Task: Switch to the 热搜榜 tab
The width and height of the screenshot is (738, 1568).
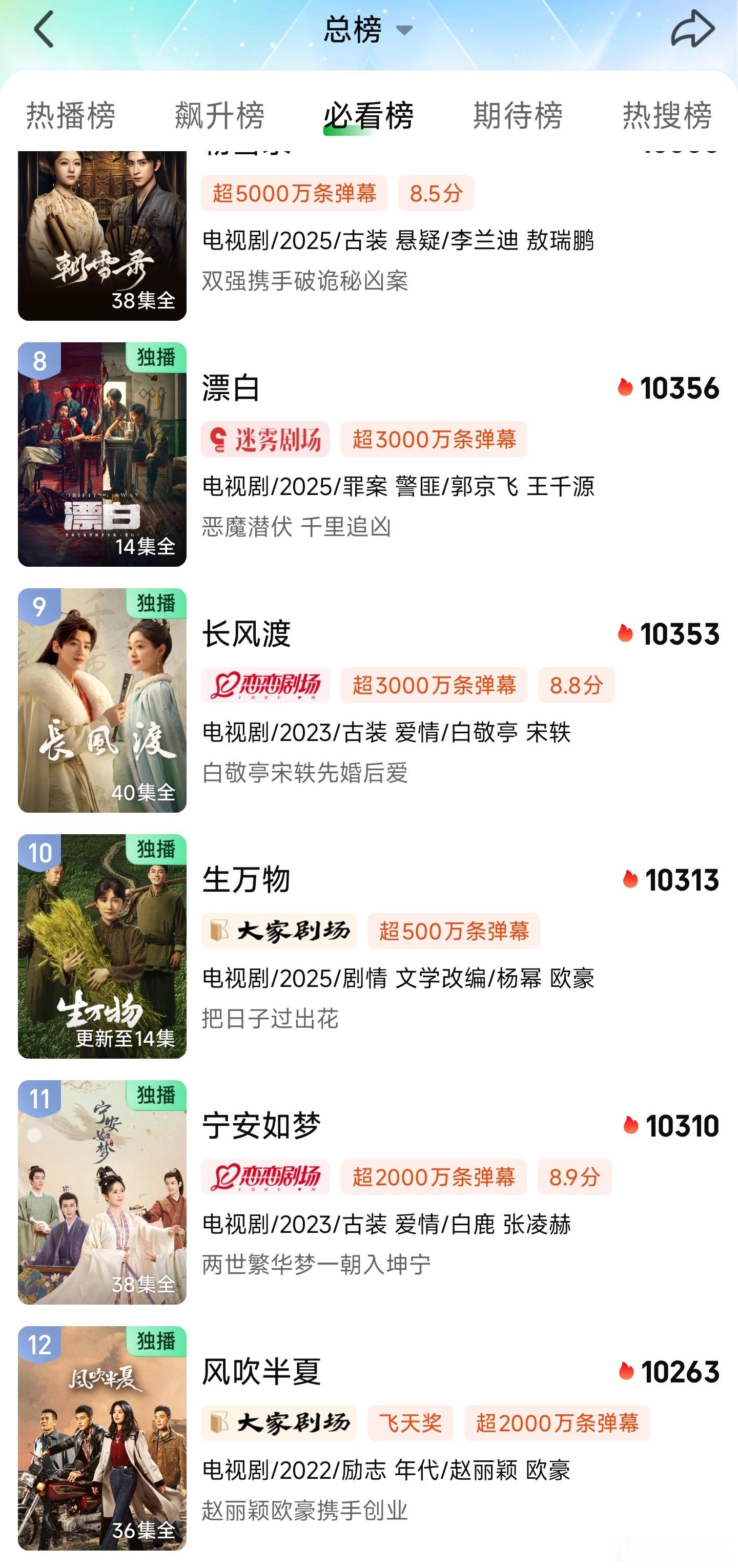Action: pyautogui.click(x=667, y=115)
